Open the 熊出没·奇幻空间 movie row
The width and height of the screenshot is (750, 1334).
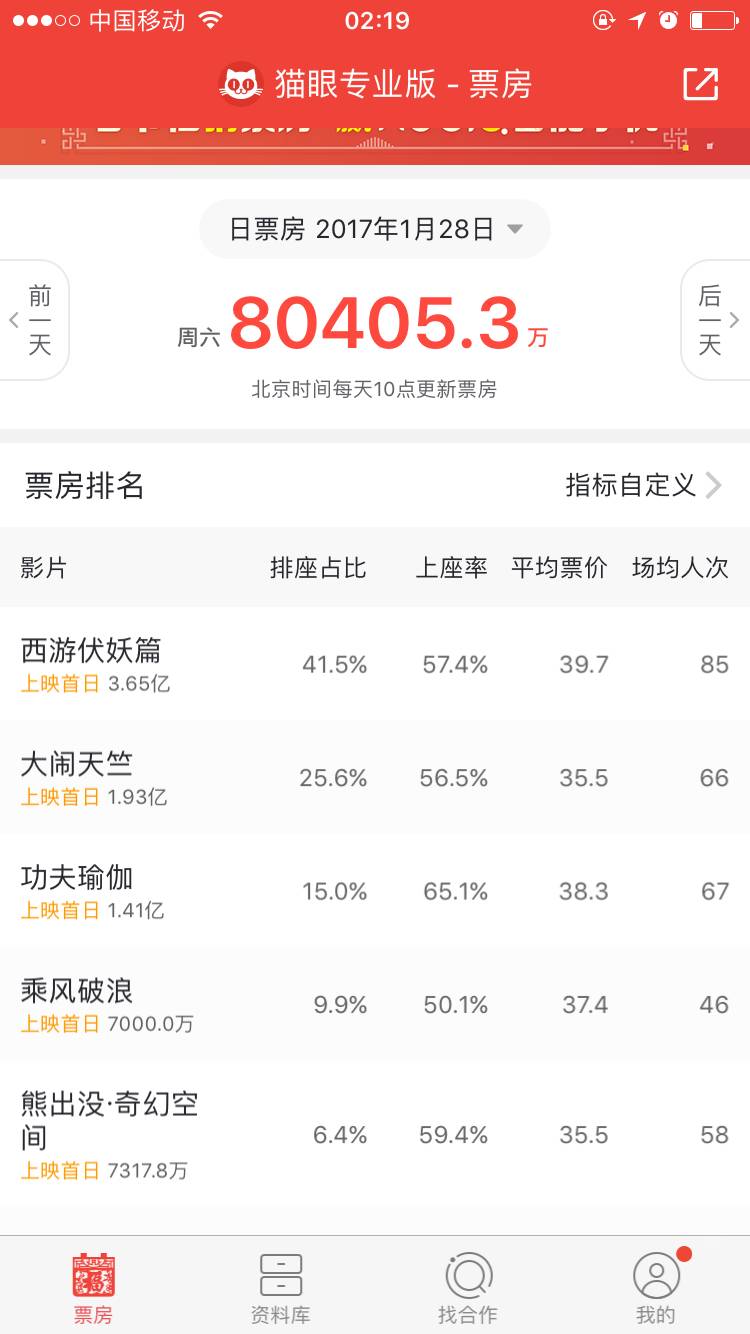[375, 1135]
